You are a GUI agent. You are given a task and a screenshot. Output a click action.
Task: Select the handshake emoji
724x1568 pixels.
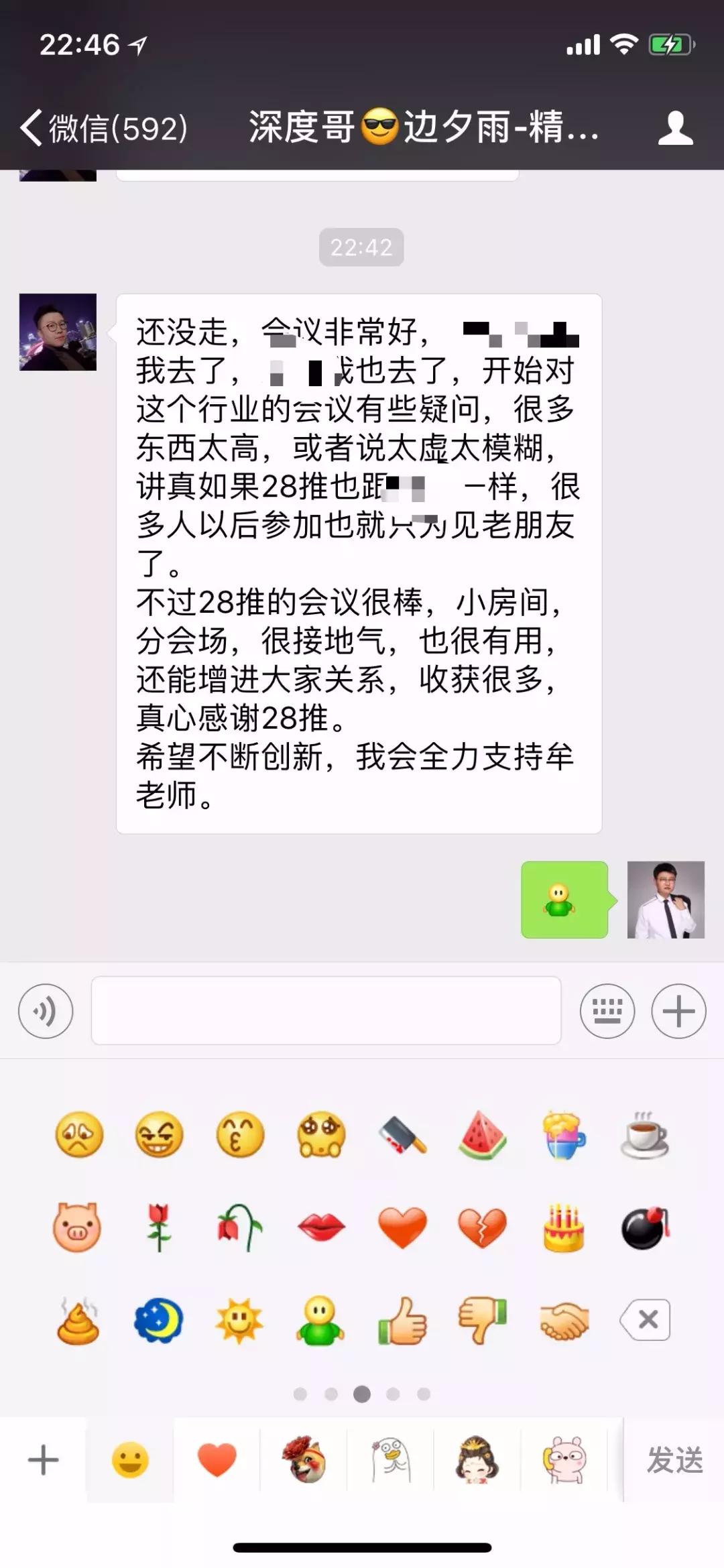(562, 1319)
